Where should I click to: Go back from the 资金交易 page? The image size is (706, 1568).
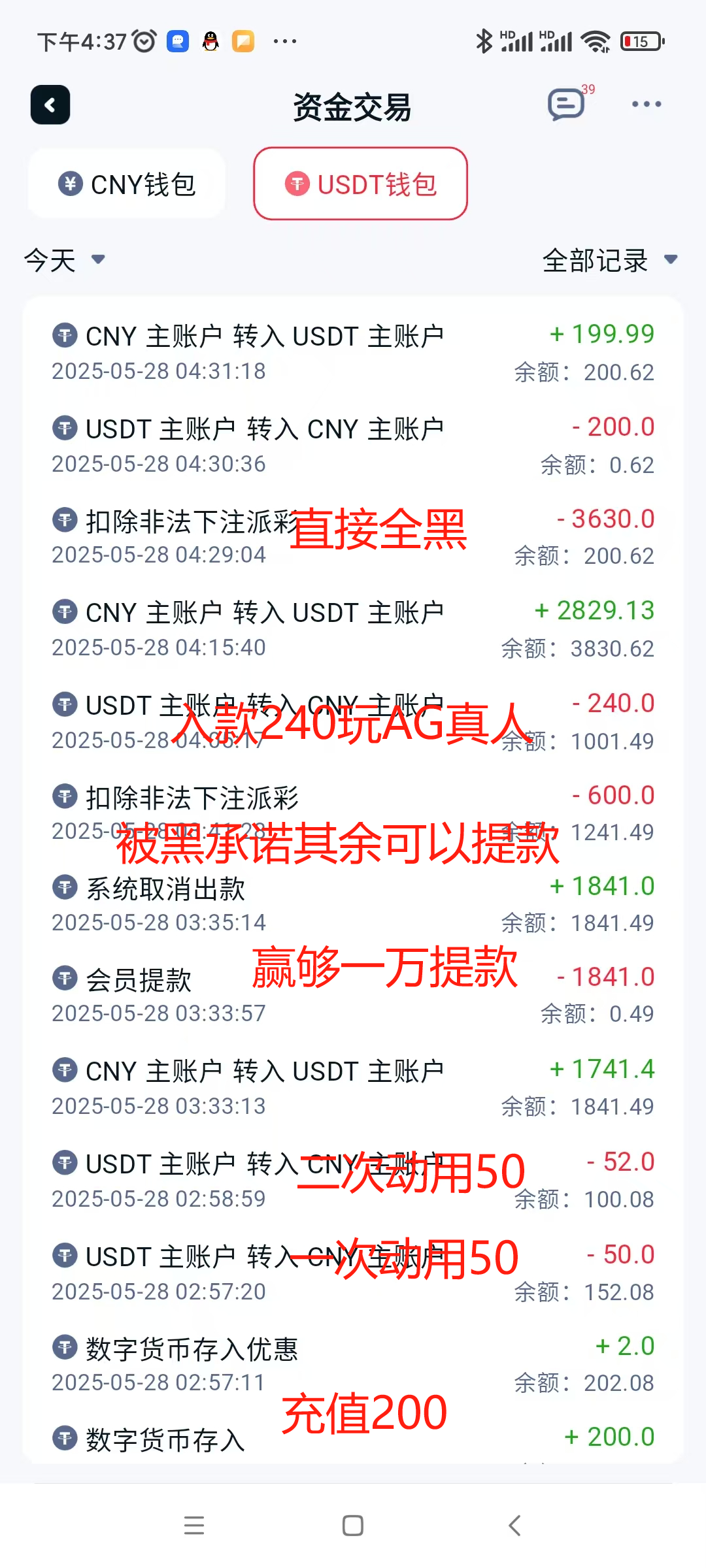[x=50, y=105]
